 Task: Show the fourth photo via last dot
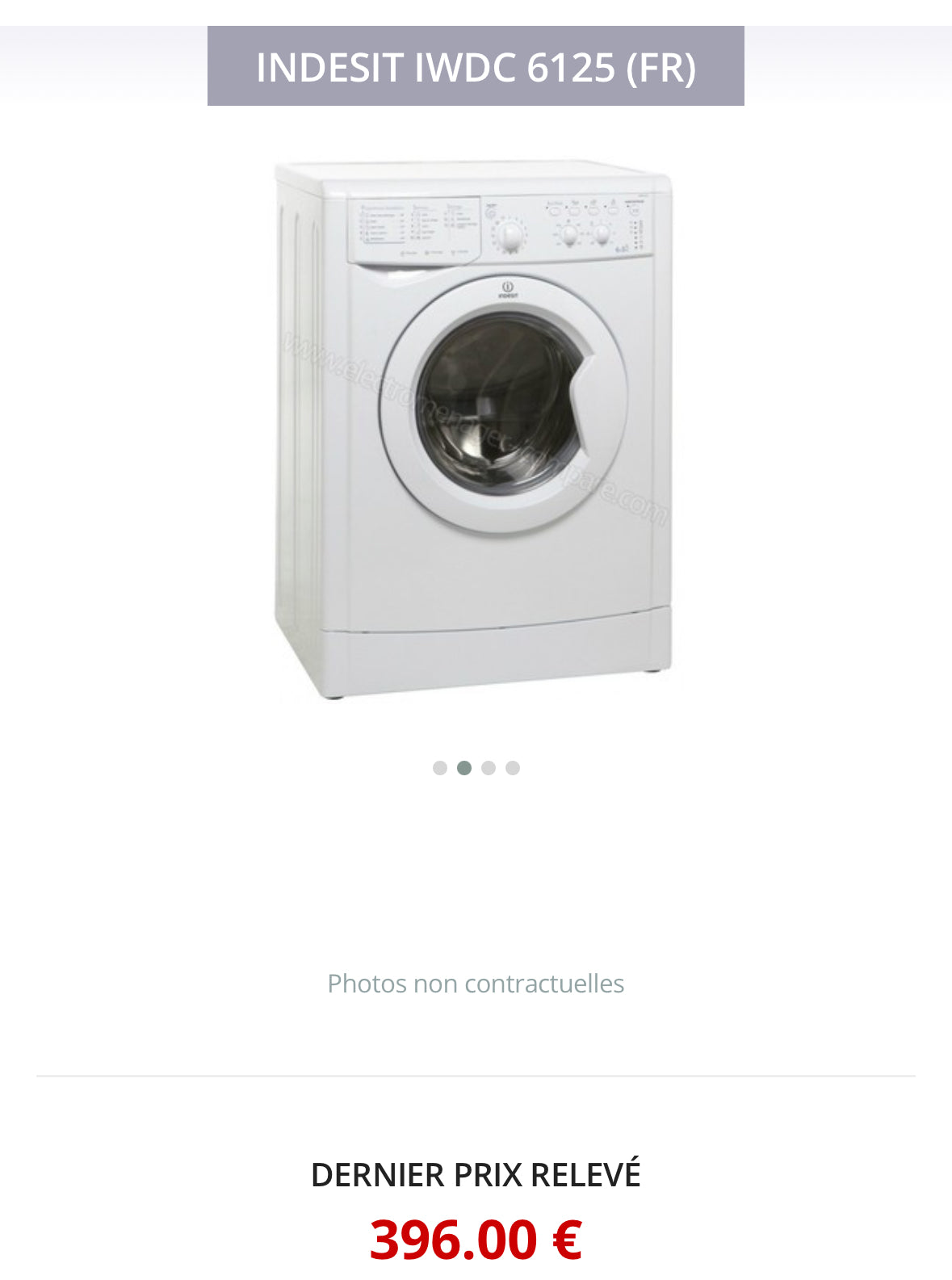tap(513, 768)
